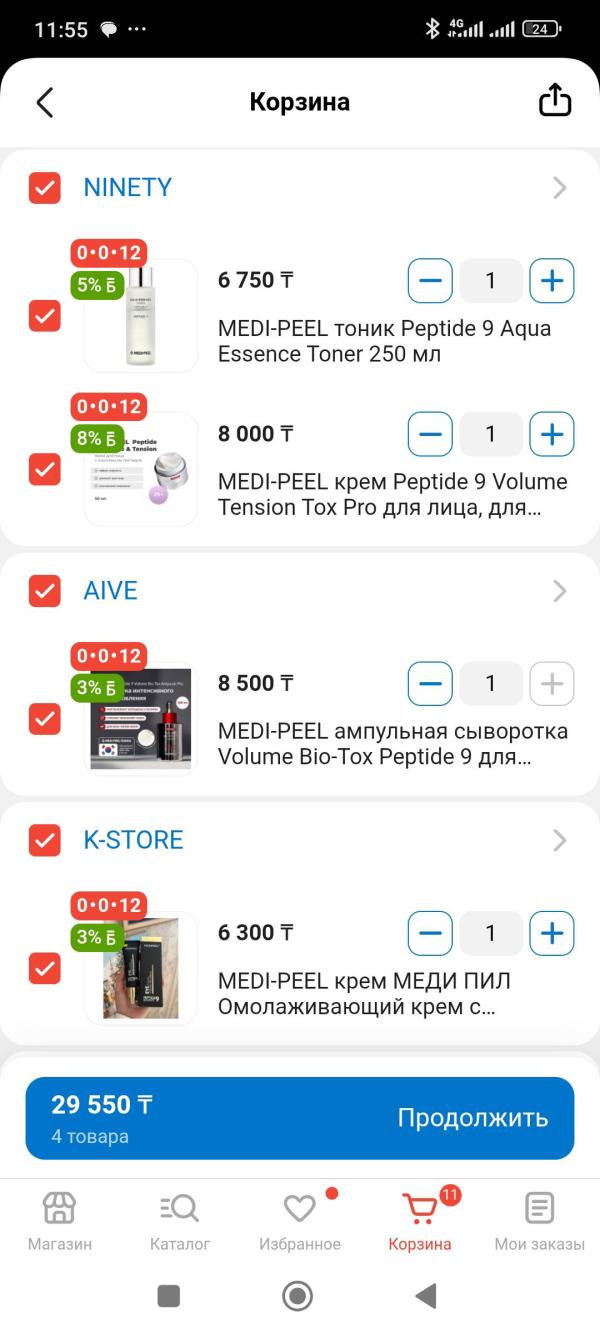Open the NINETY store chevron
Image resolution: width=600 pixels, height=1332 pixels.
tap(559, 188)
